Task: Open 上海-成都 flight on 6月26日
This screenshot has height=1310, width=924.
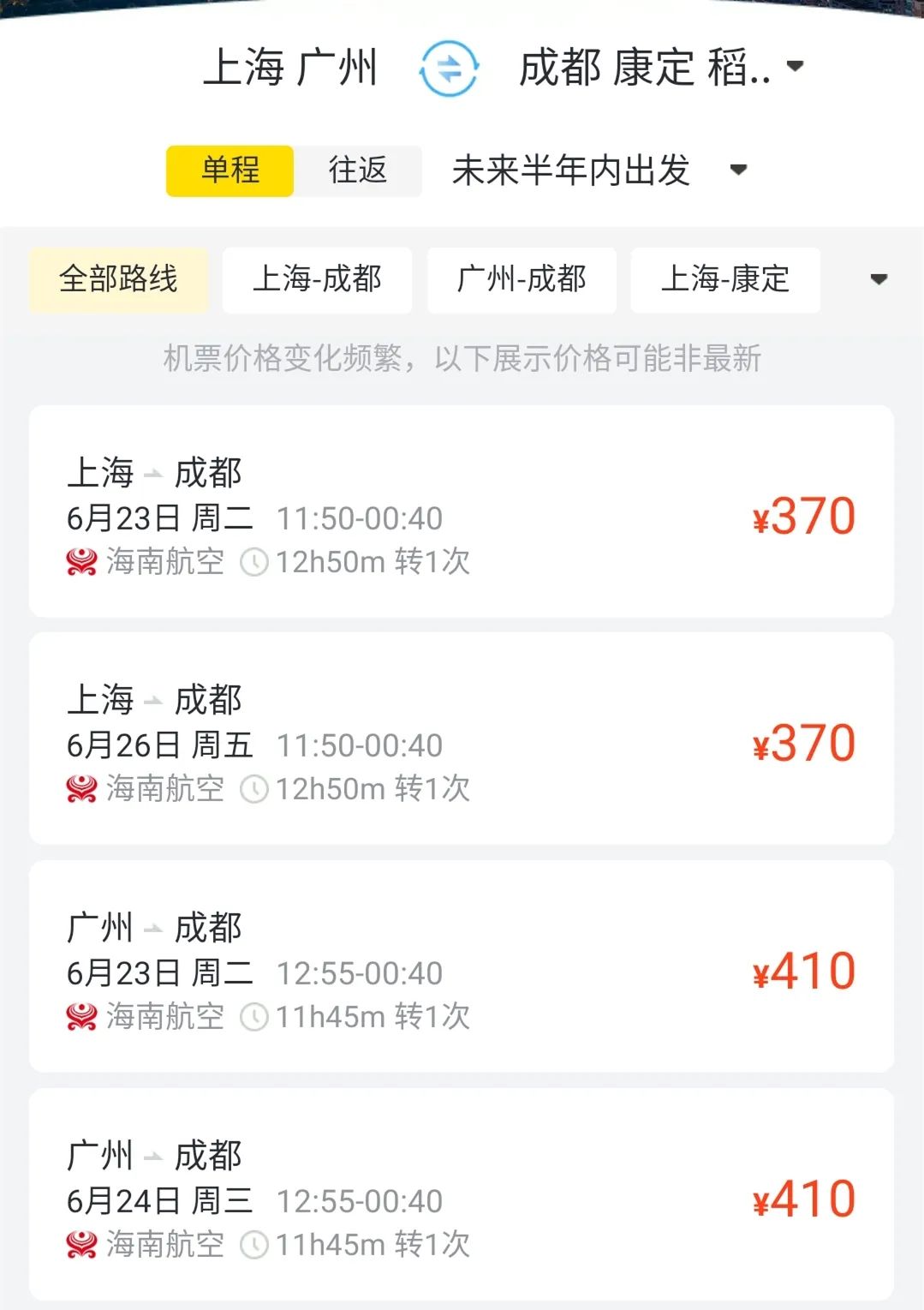Action: click(x=461, y=739)
